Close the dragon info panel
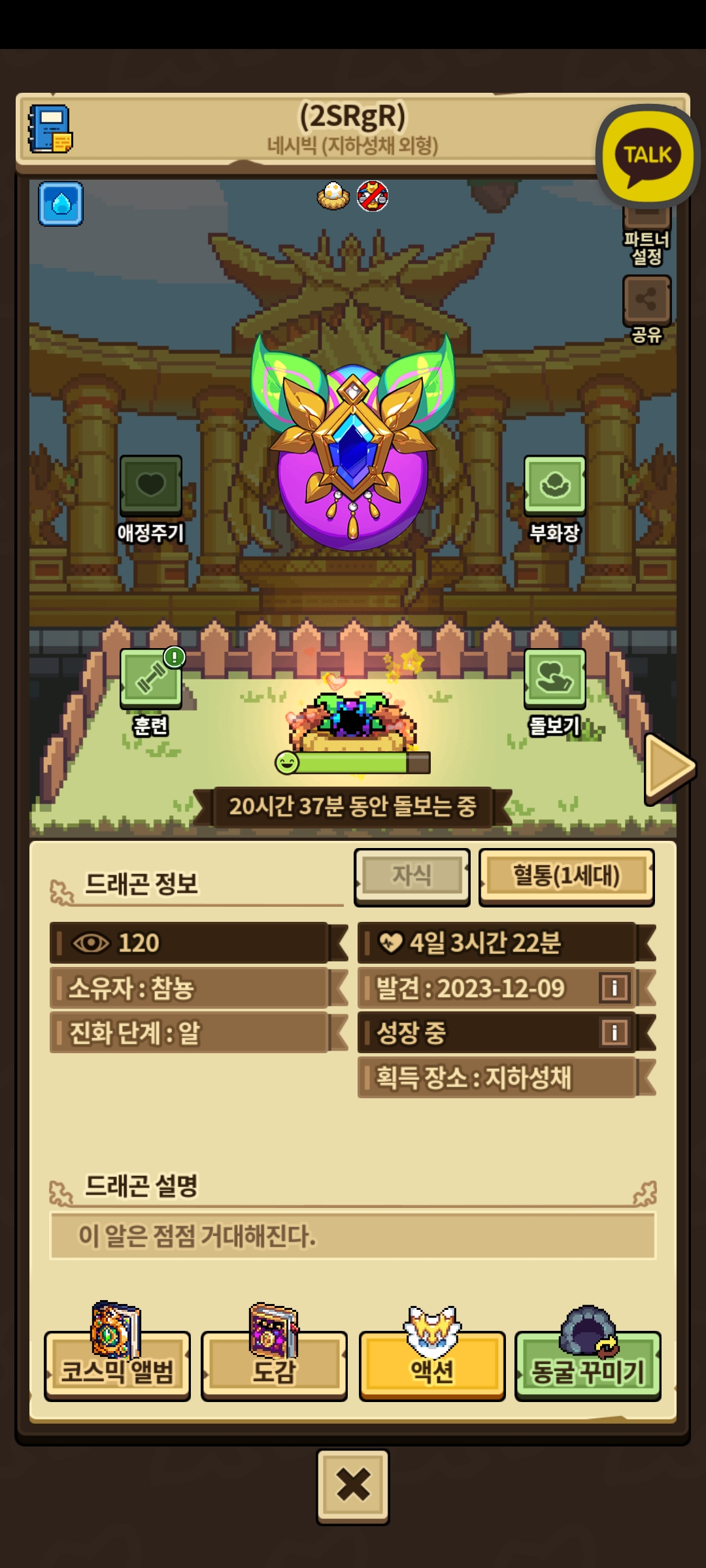Screen dimensions: 706x1568 353,1486
